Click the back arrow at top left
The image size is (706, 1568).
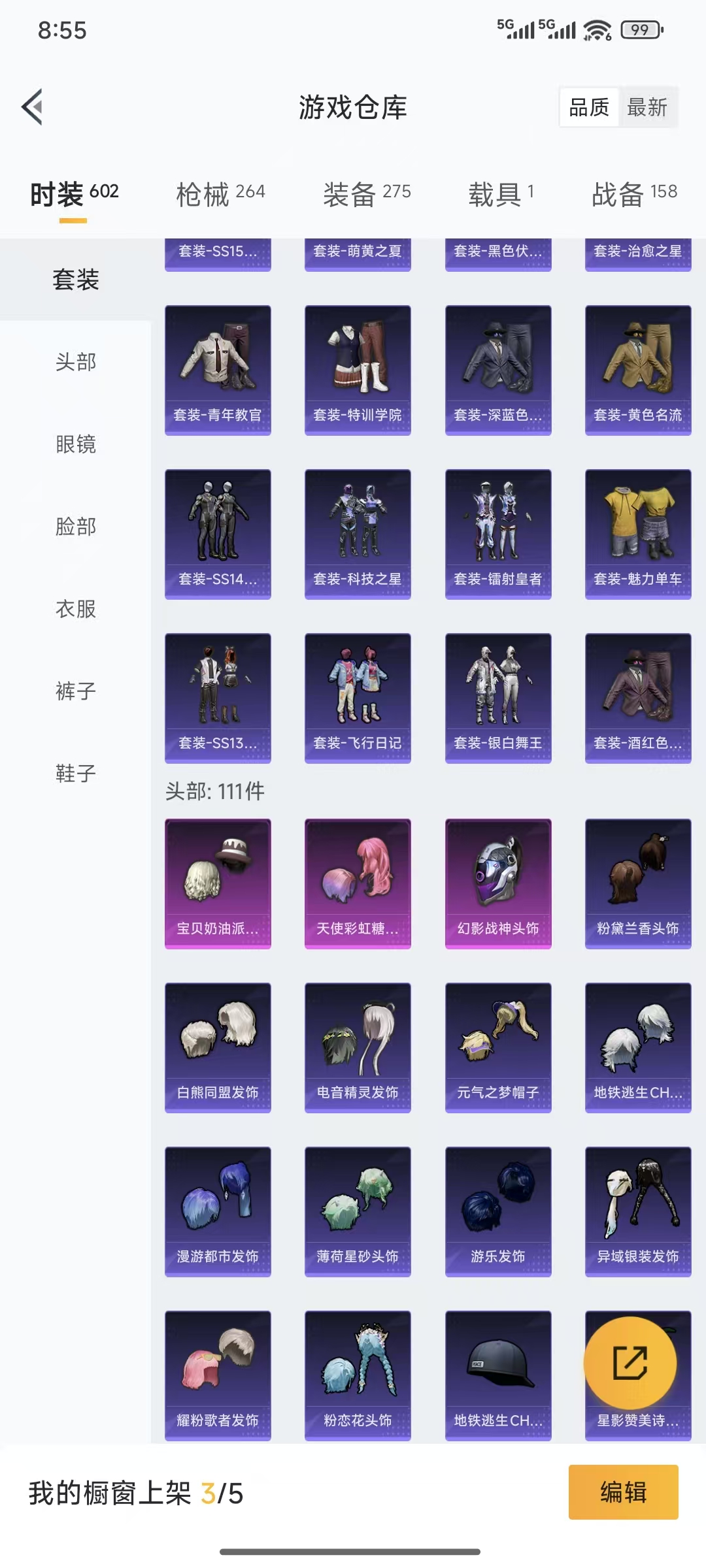(31, 106)
